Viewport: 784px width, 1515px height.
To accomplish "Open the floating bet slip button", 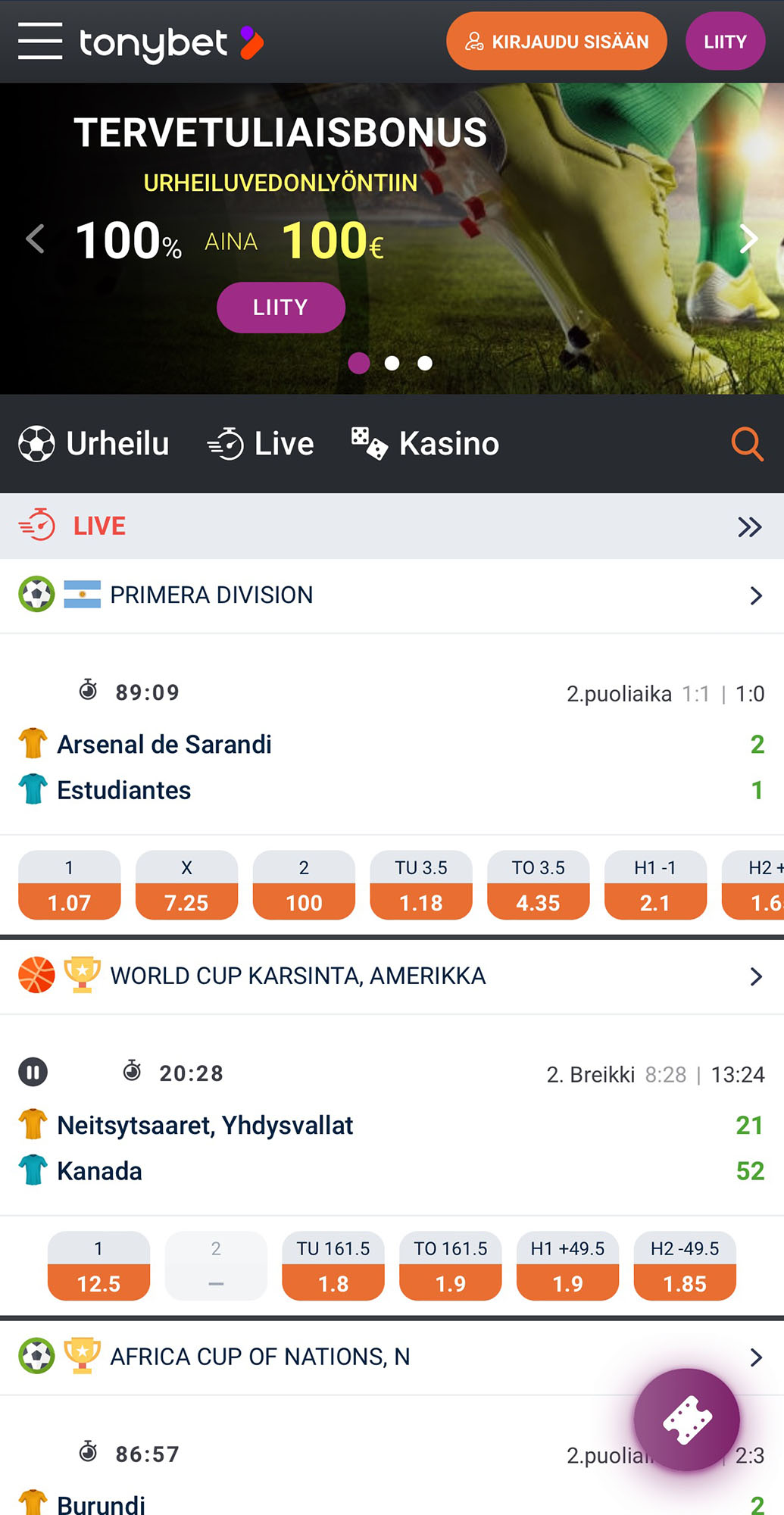I will coord(686,1420).
